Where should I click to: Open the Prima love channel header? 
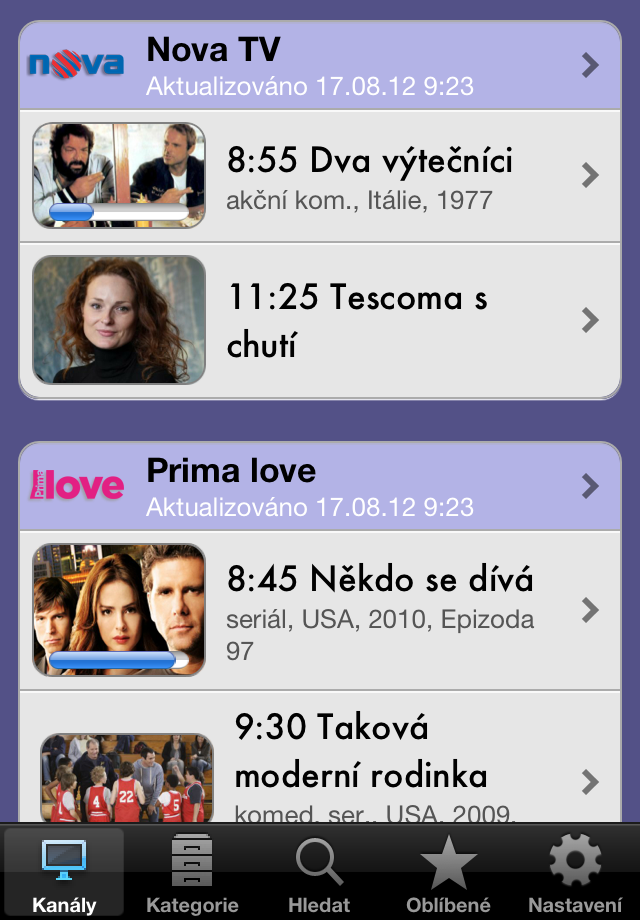(x=320, y=487)
